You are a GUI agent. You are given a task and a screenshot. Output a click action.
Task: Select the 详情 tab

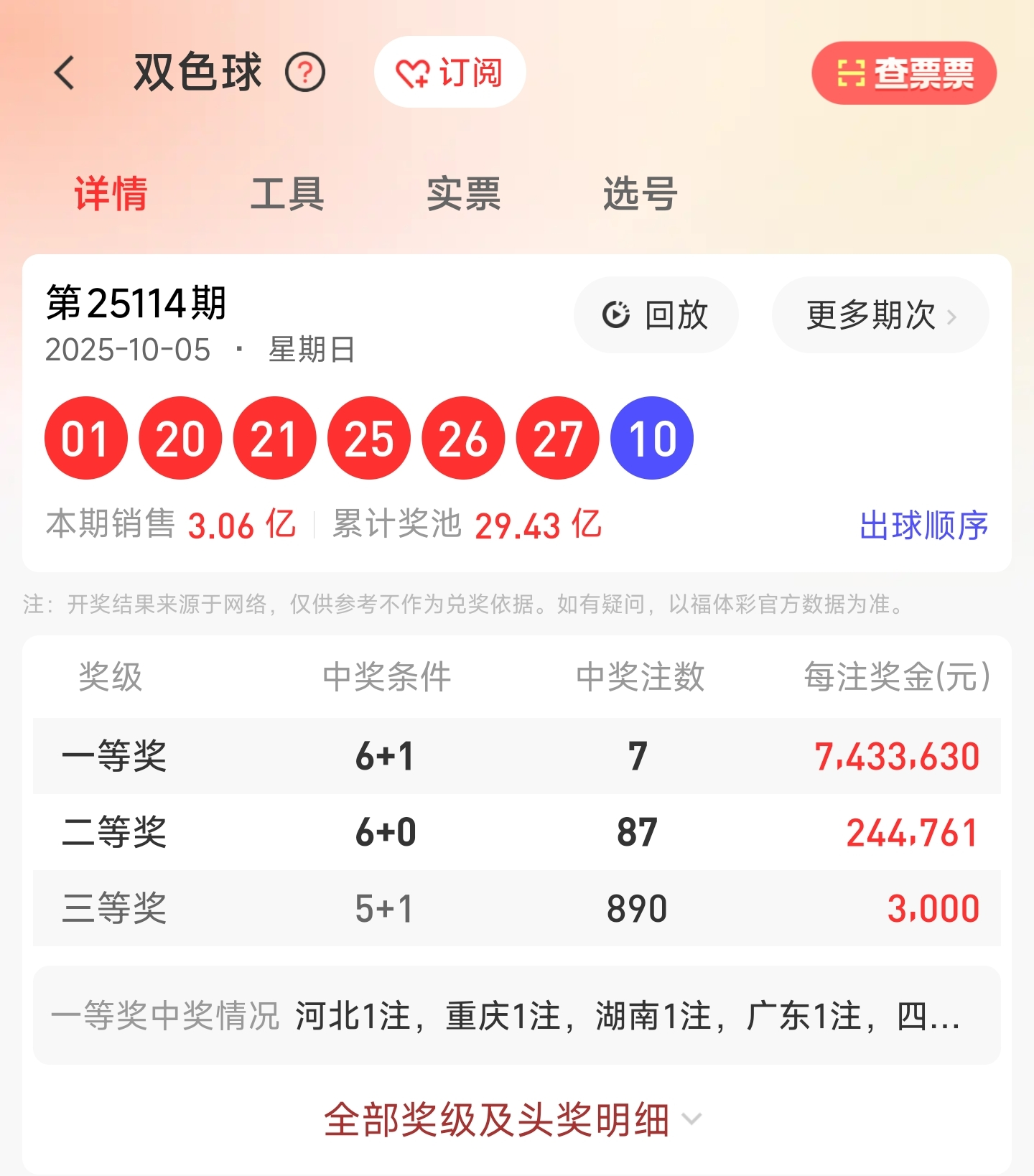point(111,194)
